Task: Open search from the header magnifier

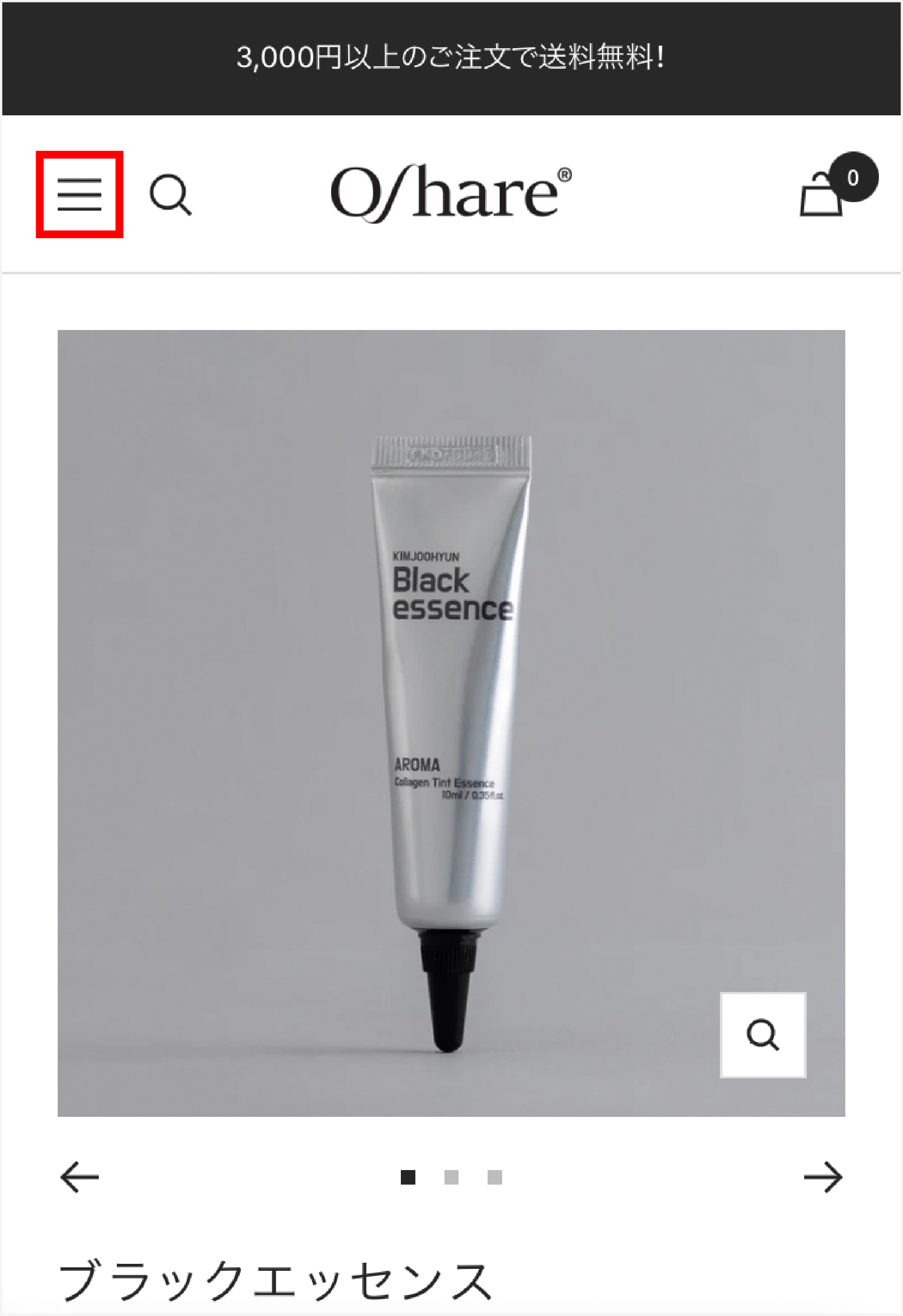Action: pos(170,195)
